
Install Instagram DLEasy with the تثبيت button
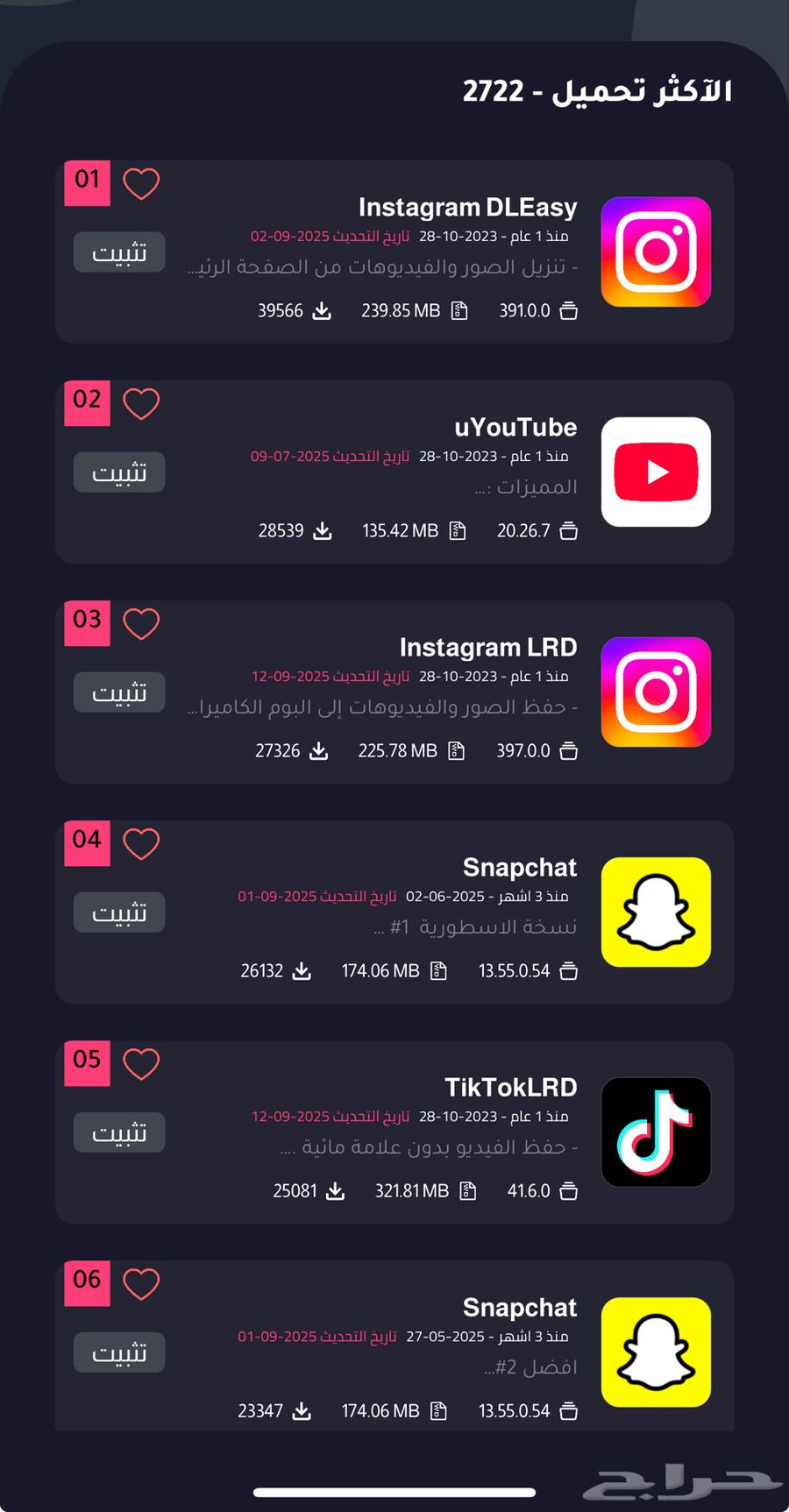pos(119,252)
